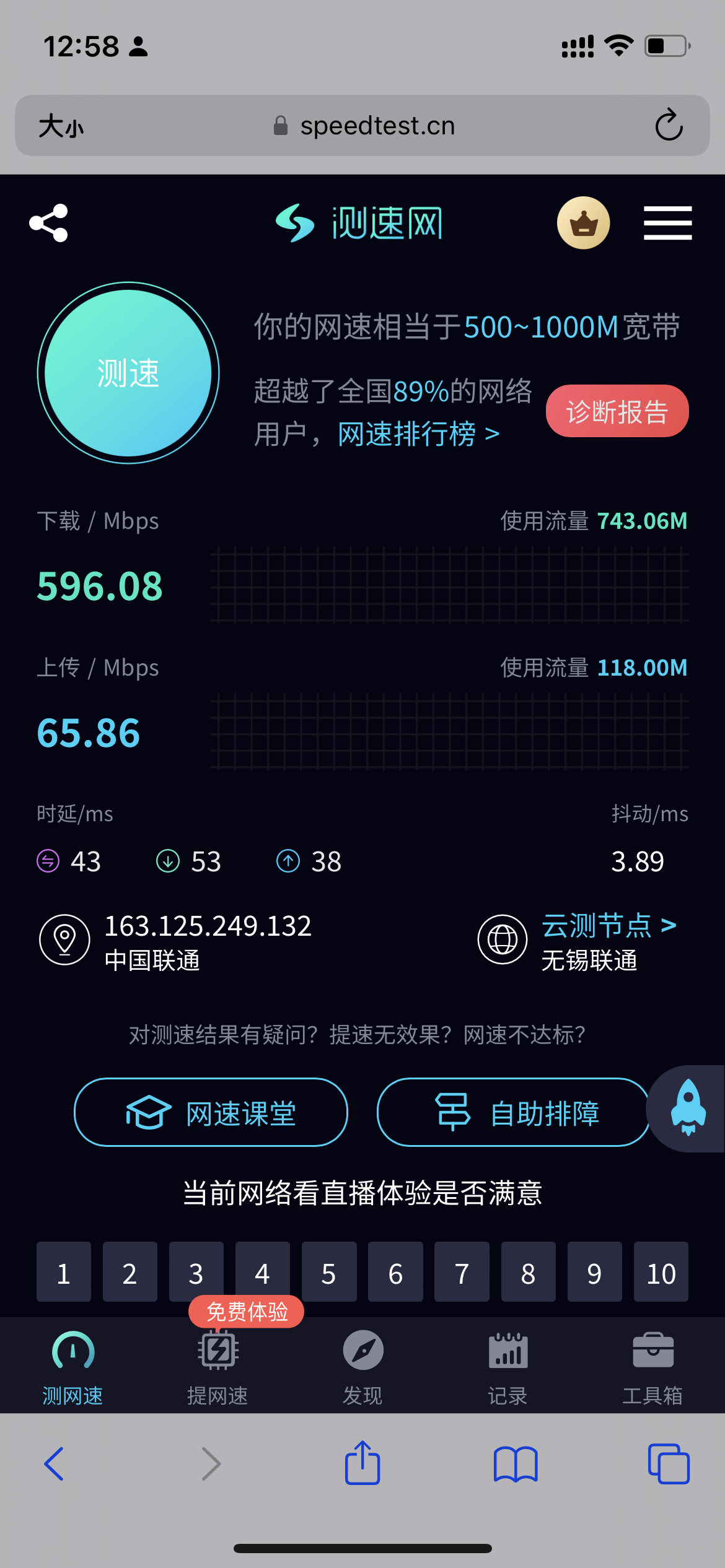Open 自助排障 self-troubleshooting

tap(514, 1112)
